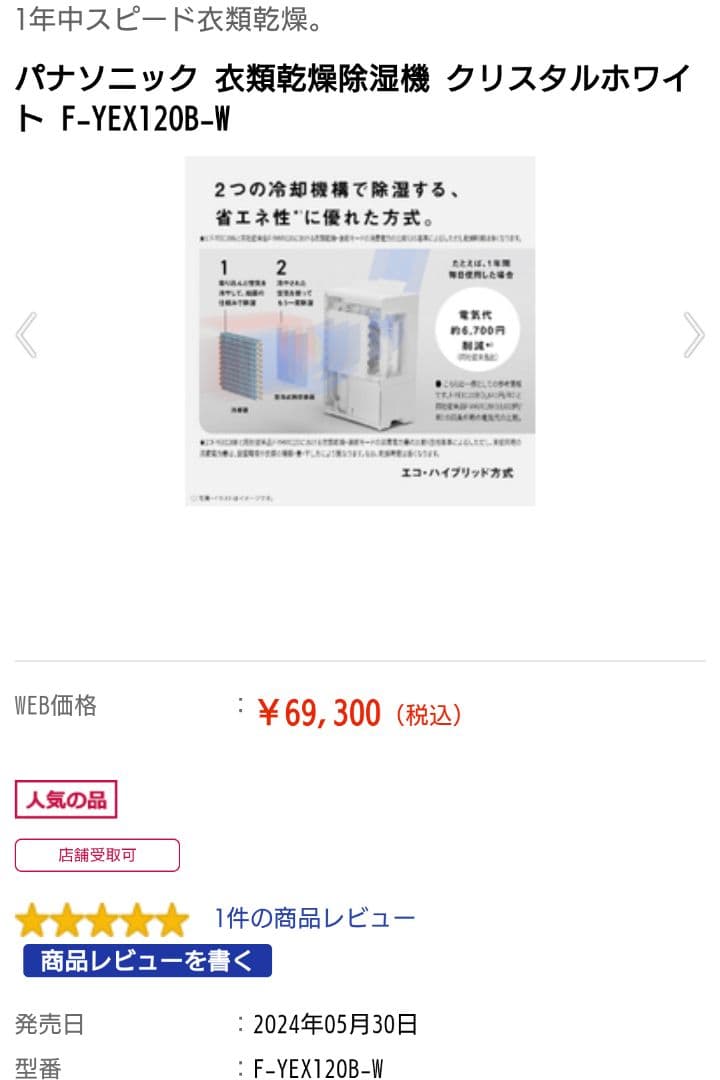The height and width of the screenshot is (1080, 720).
Task: Click the right carousel arrow to view next image
Action: pos(694,335)
